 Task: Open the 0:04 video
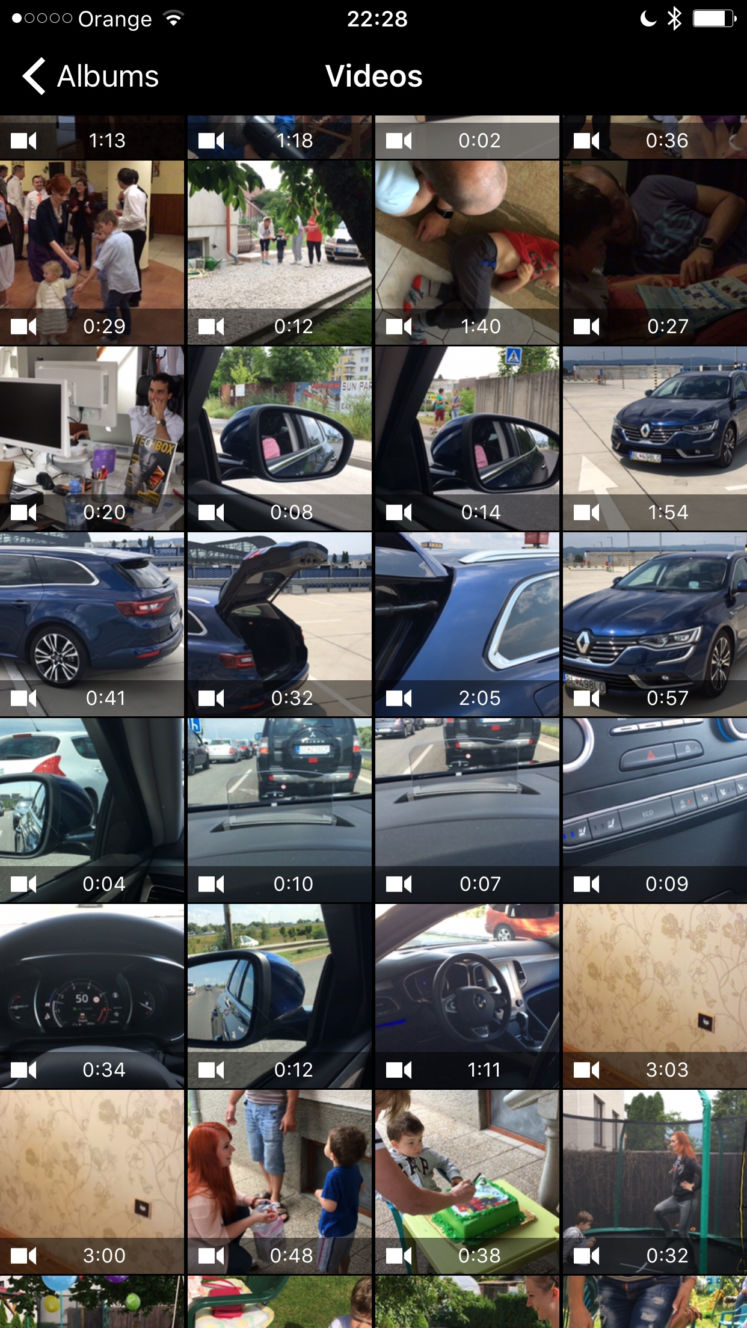tap(92, 811)
